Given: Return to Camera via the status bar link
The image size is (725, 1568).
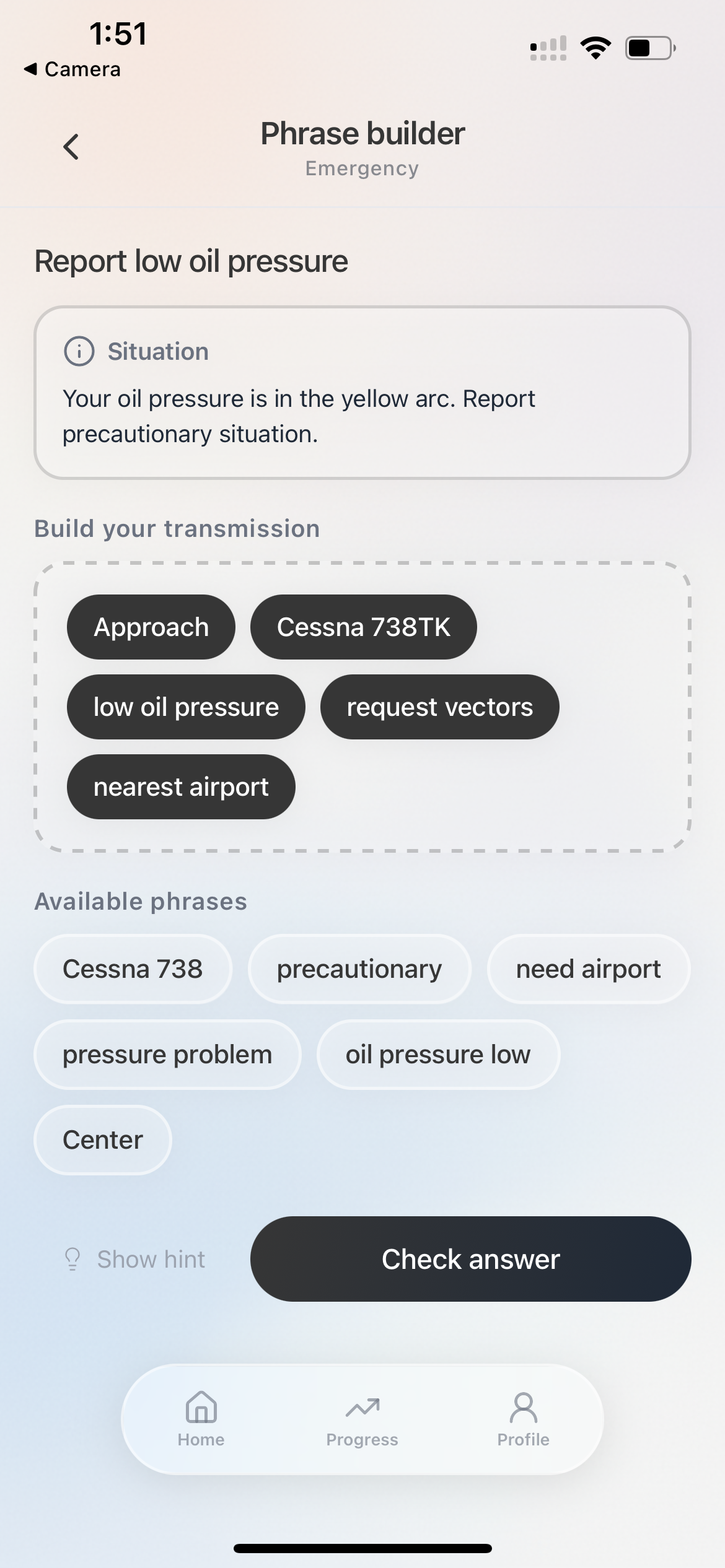Looking at the screenshot, I should coord(72,69).
